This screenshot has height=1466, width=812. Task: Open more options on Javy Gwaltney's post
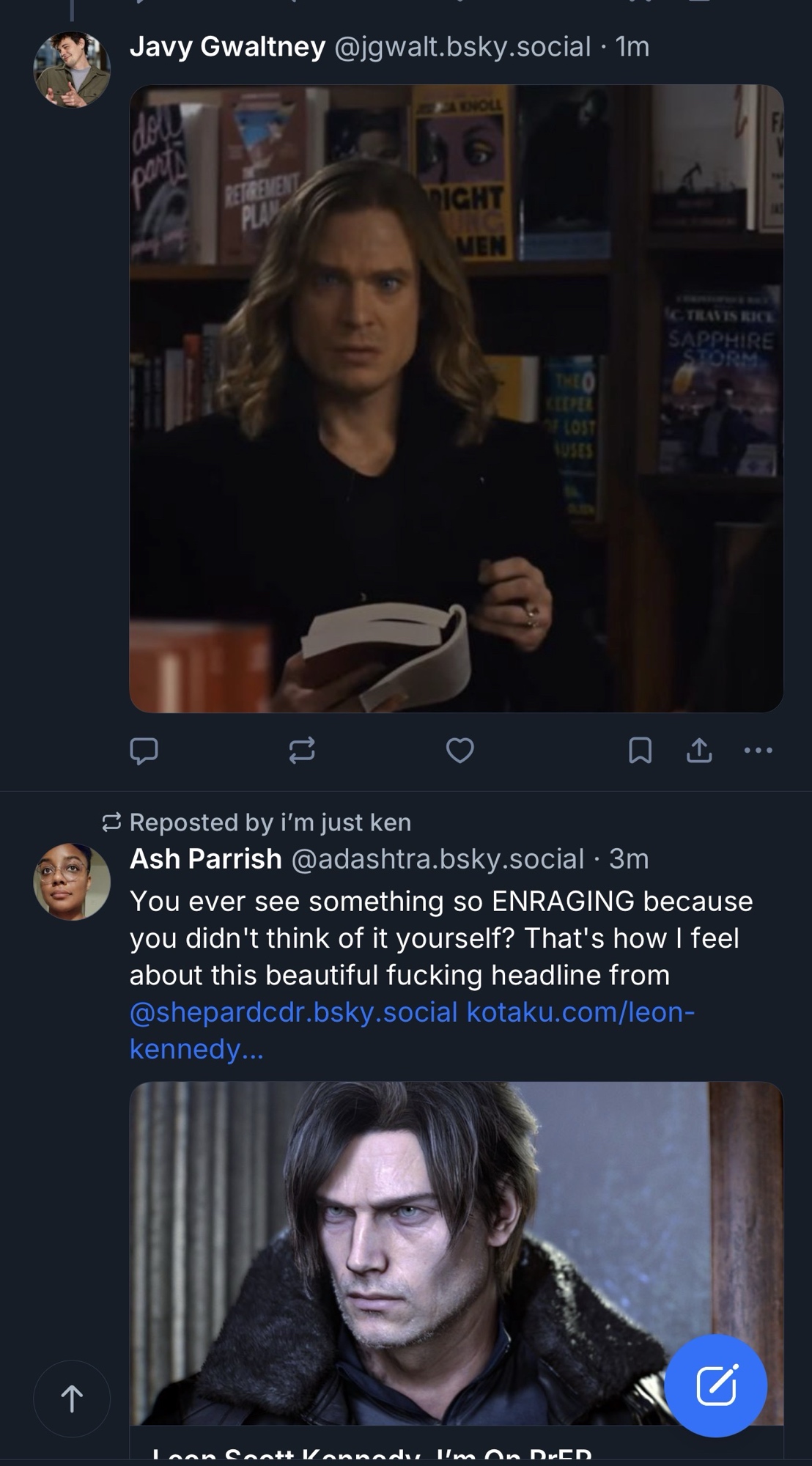[x=758, y=751]
